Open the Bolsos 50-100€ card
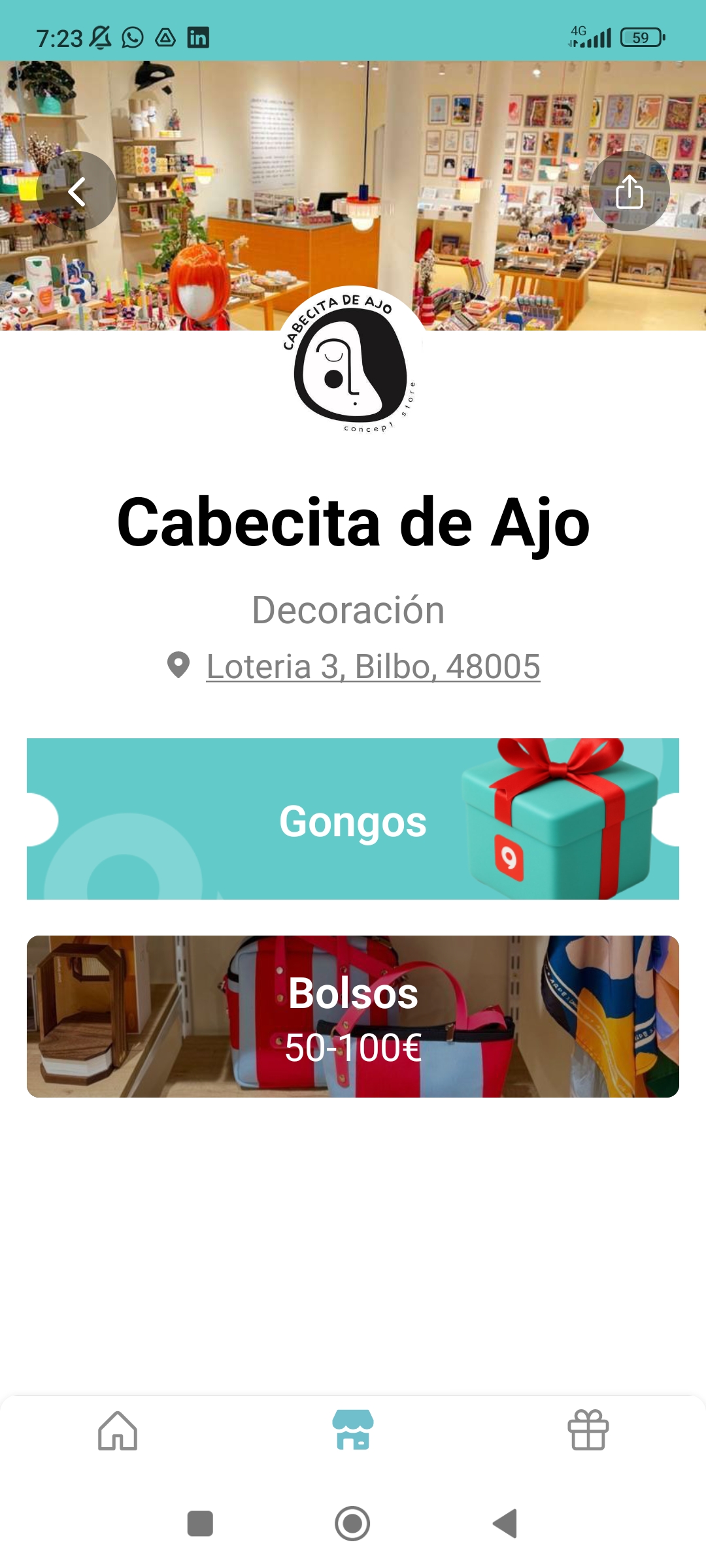 point(353,1017)
